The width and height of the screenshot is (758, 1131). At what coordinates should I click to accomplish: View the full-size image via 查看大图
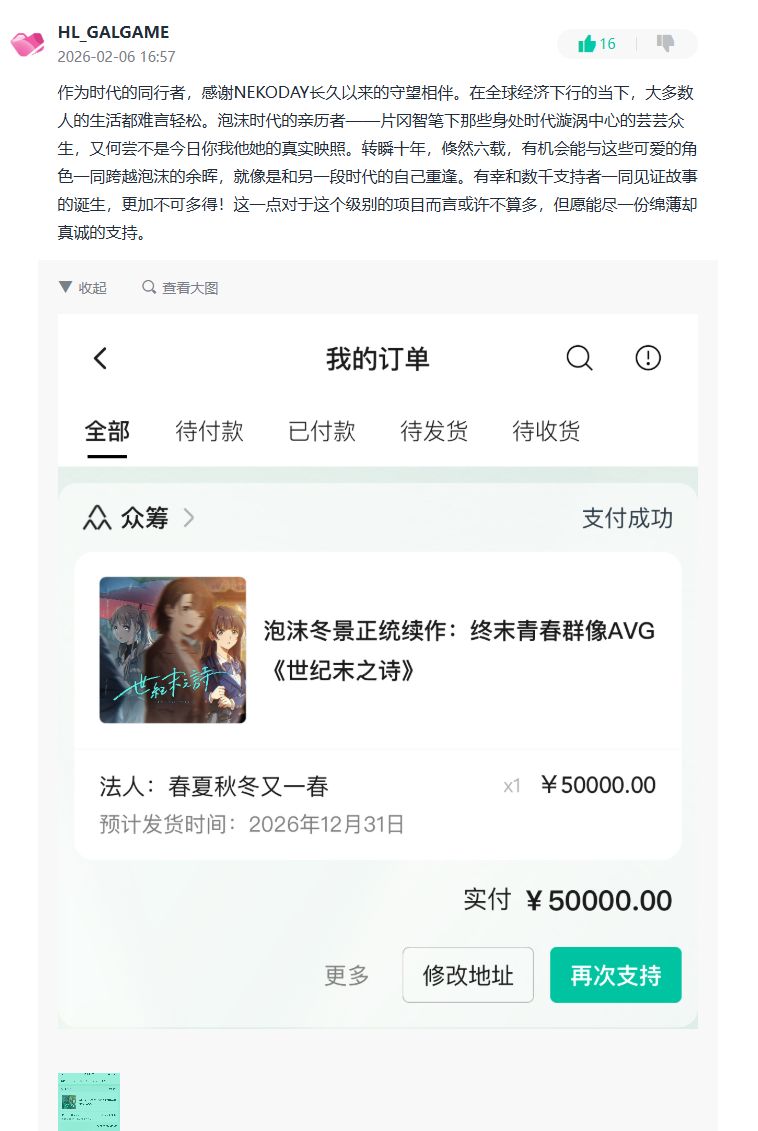coord(180,288)
